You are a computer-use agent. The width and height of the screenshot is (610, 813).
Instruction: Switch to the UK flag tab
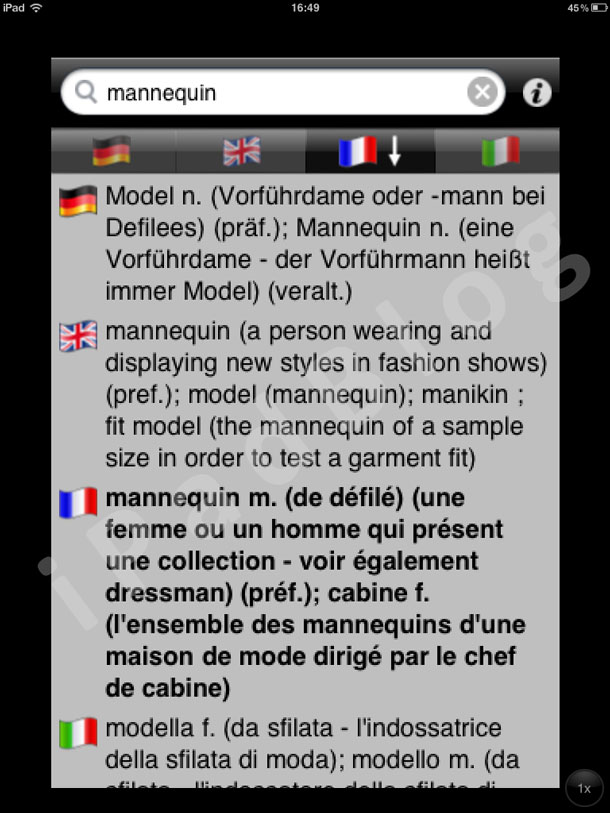(x=241, y=152)
